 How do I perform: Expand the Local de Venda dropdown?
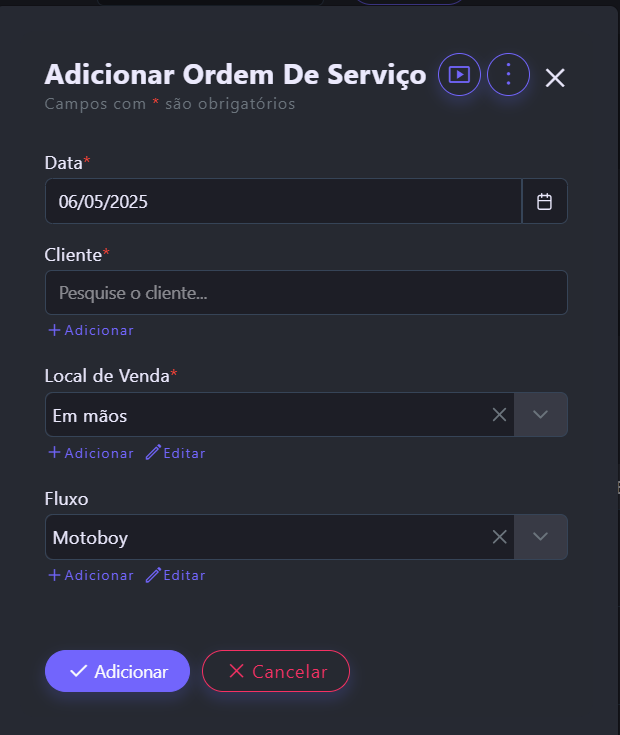pyautogui.click(x=541, y=415)
